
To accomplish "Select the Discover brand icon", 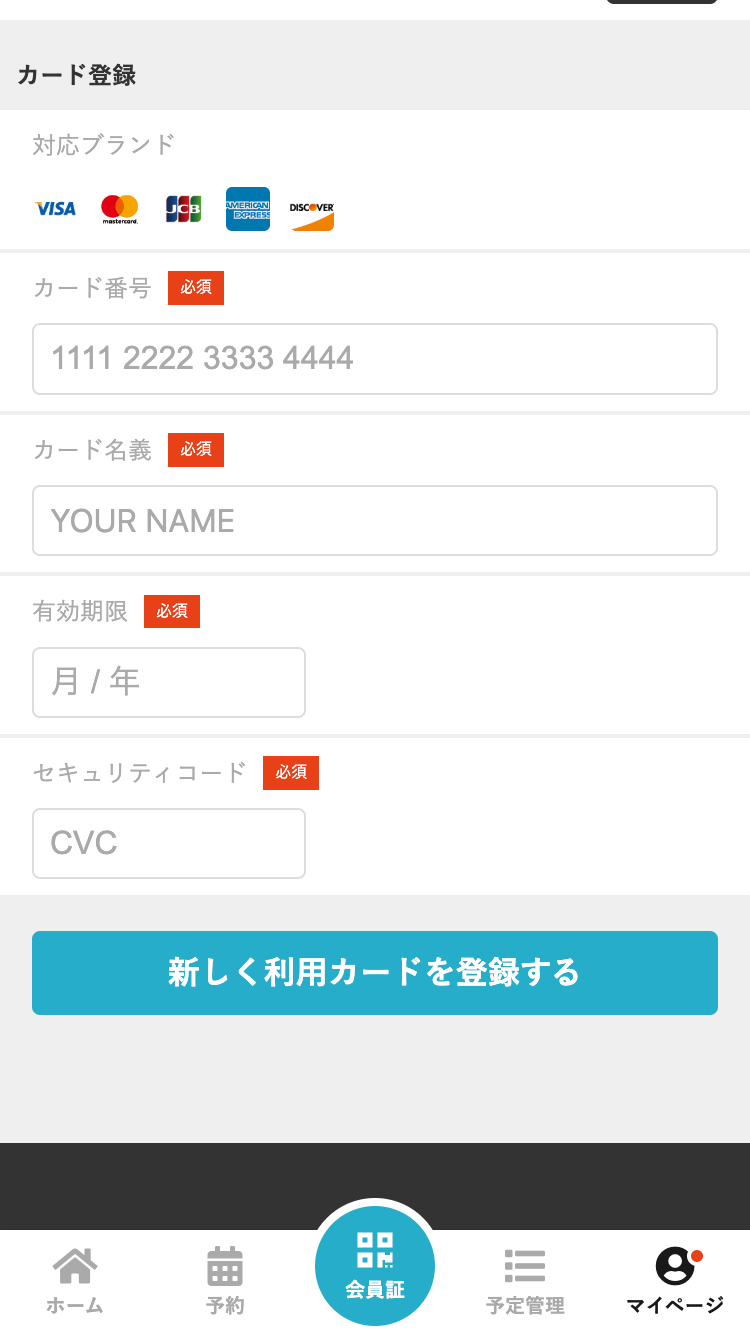I will (x=311, y=209).
